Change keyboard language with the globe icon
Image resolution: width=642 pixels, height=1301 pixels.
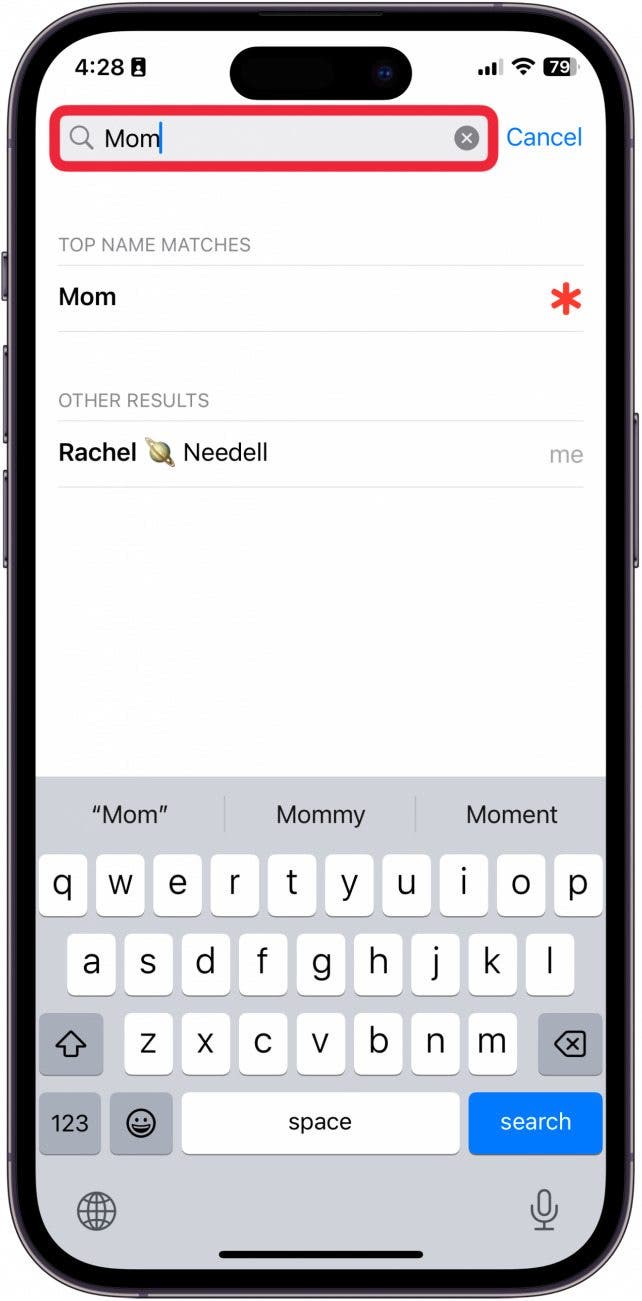97,1211
